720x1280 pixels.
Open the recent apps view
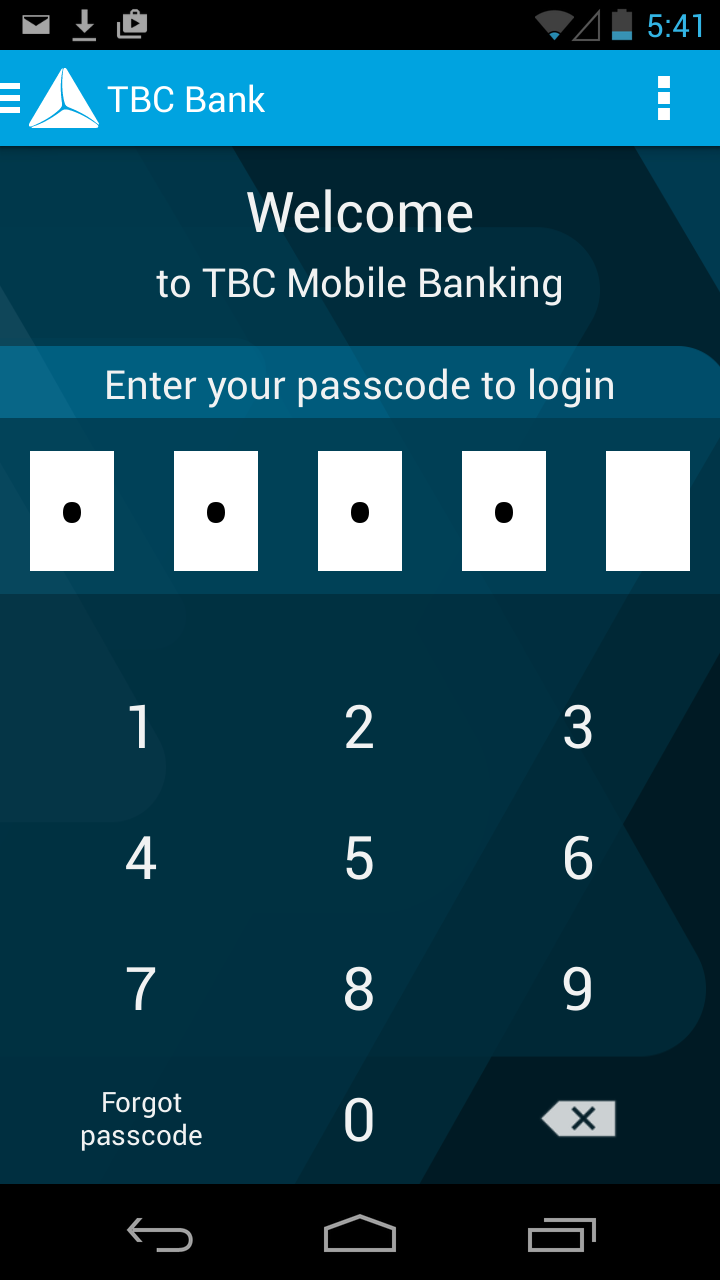[561, 1235]
